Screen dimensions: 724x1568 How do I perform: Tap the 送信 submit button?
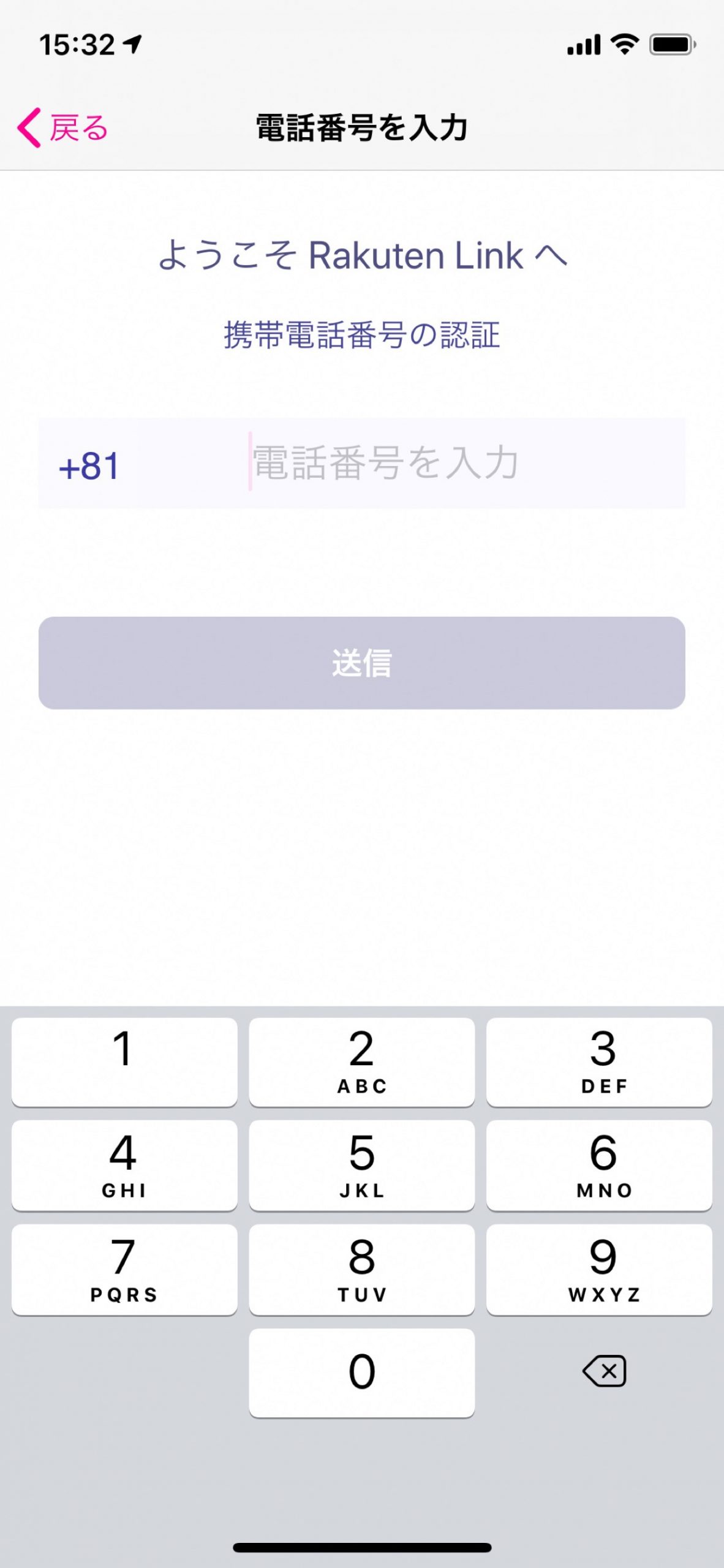pos(361,663)
